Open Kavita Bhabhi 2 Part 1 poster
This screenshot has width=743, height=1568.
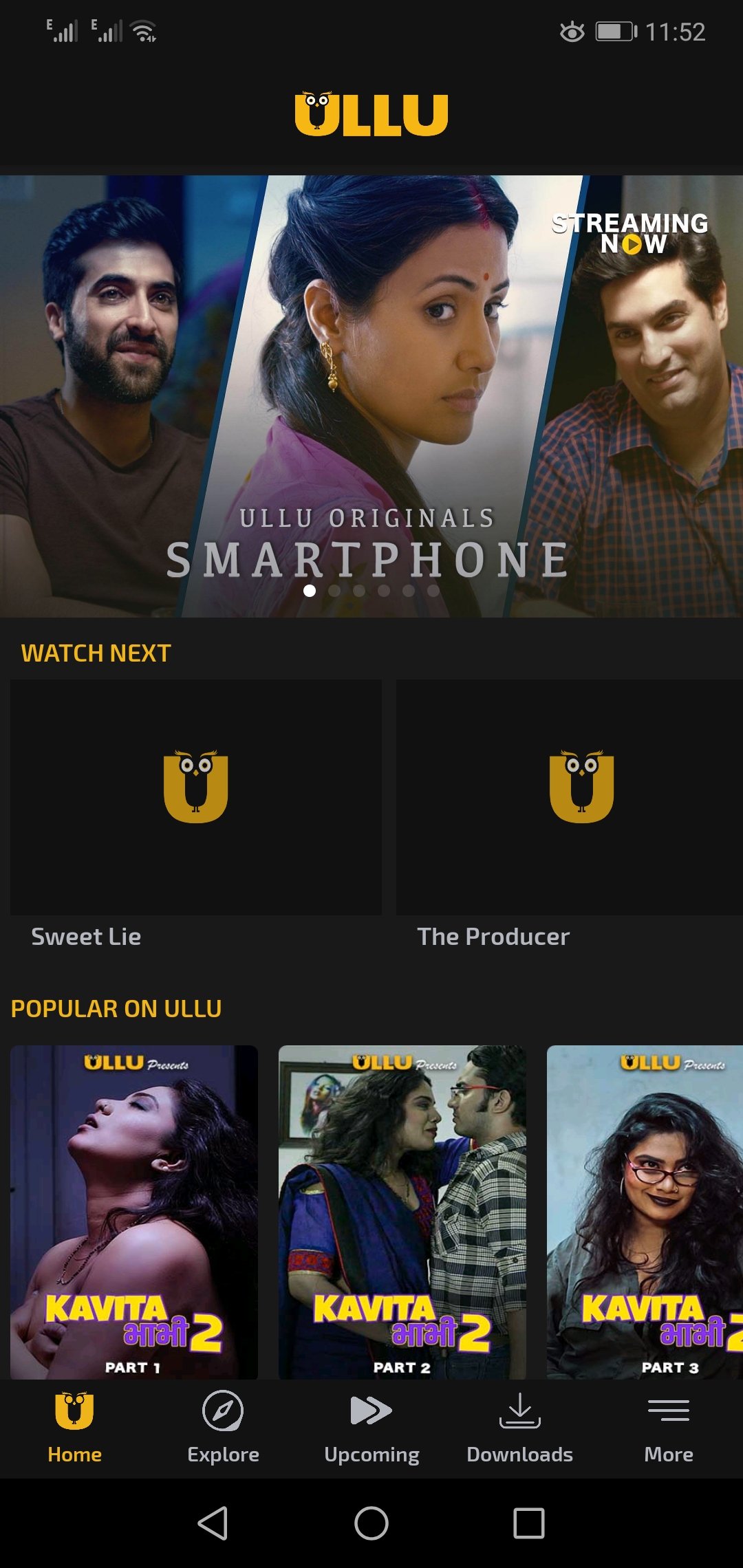click(x=134, y=1210)
